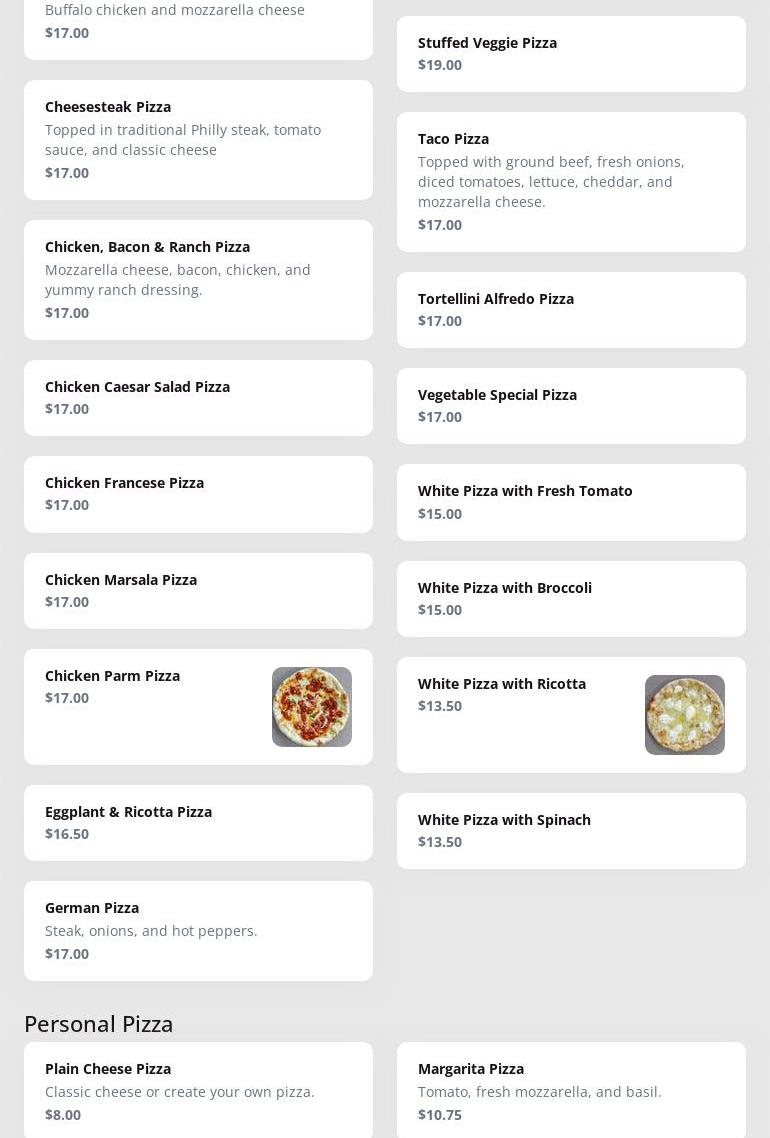Tap the Chicken Marsala Pizza card
770x1138 pixels.
[x=198, y=590]
